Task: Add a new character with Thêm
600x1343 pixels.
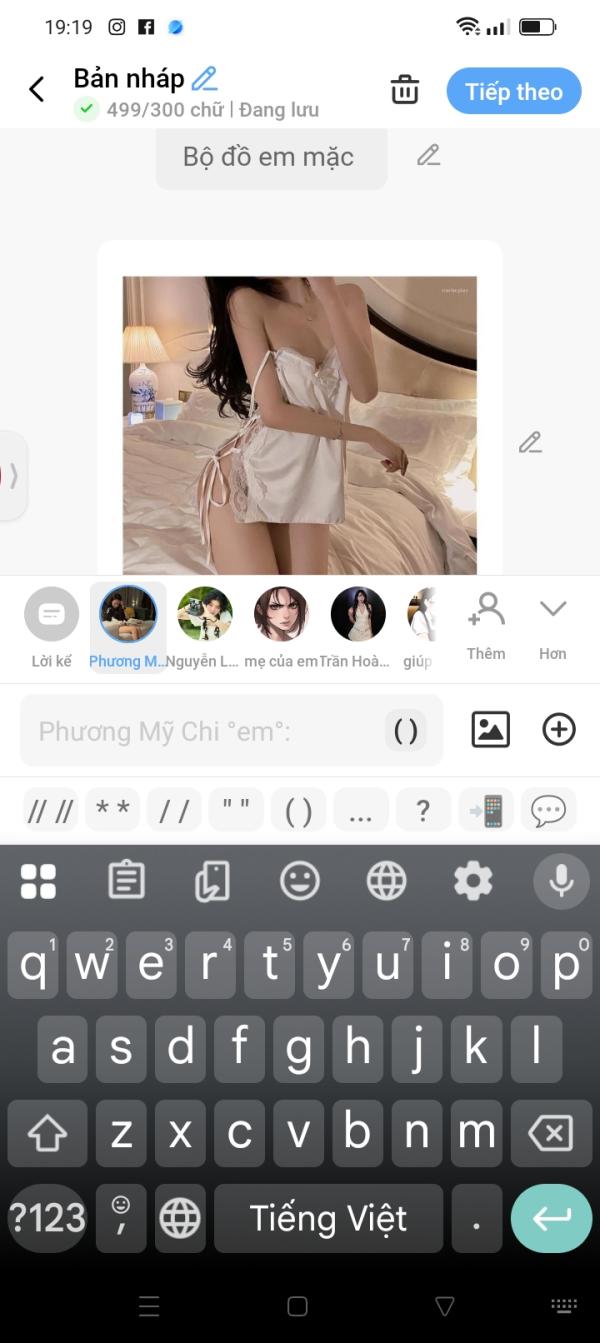Action: click(486, 624)
